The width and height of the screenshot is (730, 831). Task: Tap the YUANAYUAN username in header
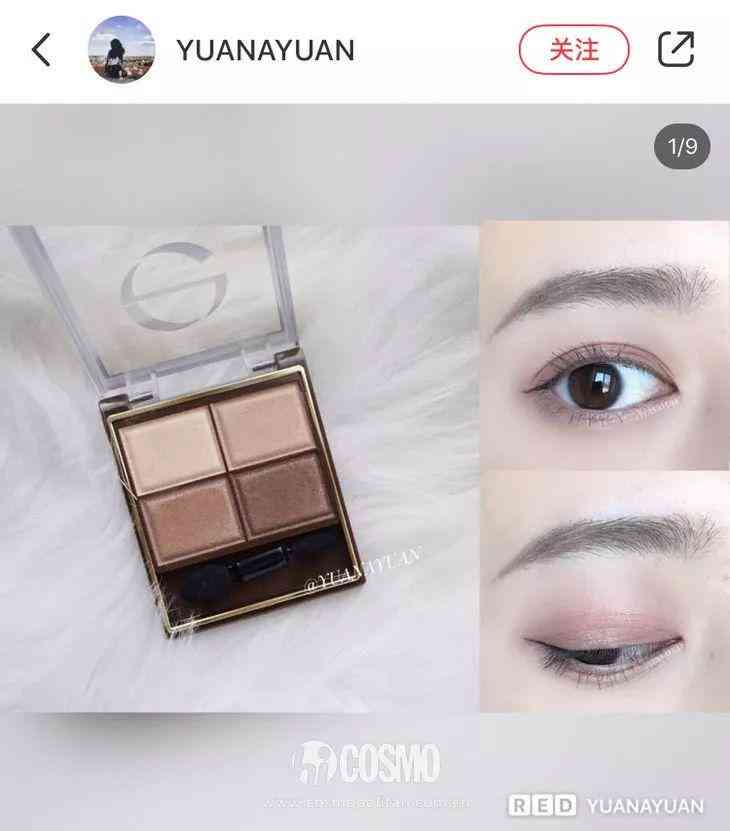pyautogui.click(x=265, y=50)
